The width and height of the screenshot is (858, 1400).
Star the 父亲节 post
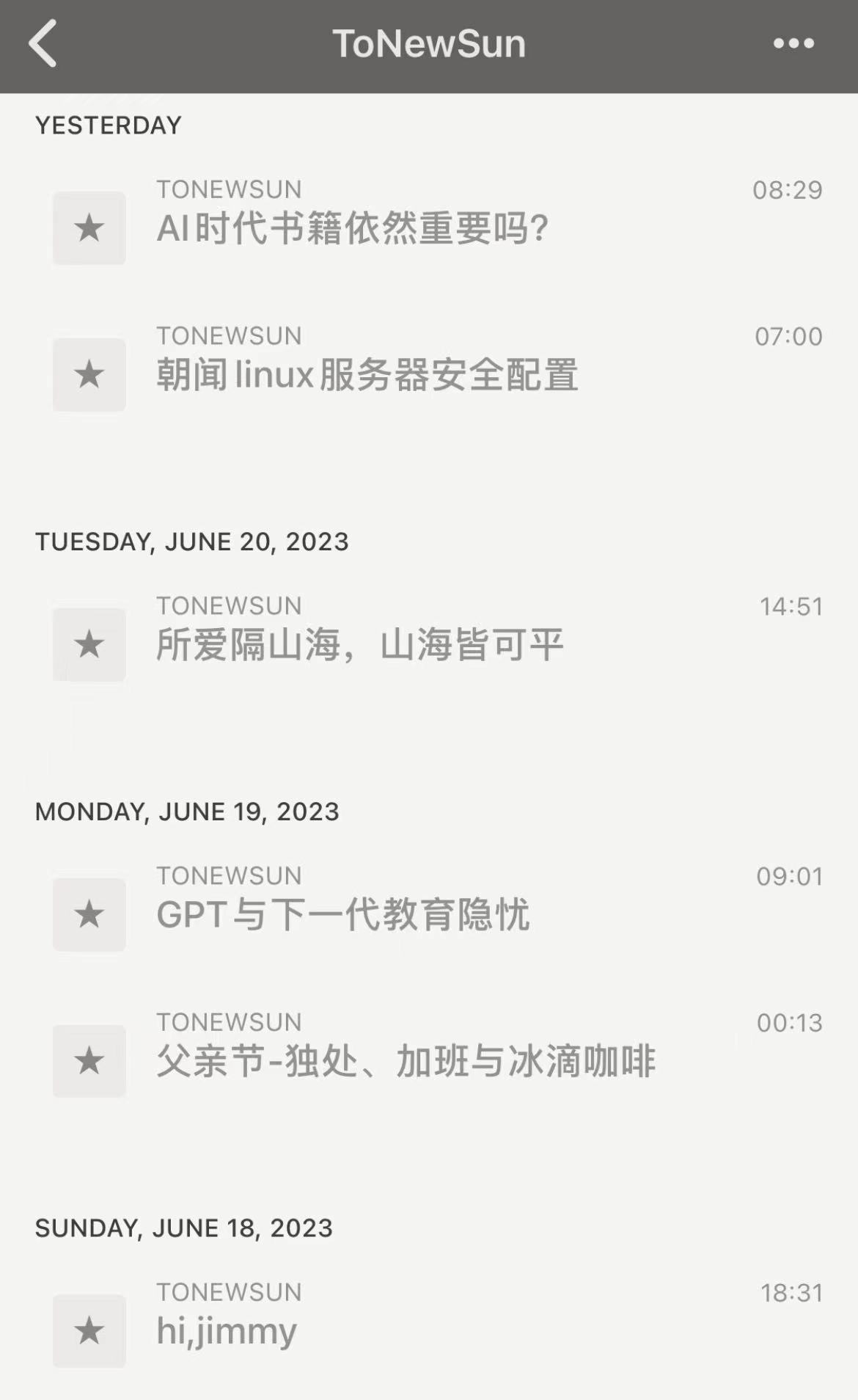(x=89, y=1062)
